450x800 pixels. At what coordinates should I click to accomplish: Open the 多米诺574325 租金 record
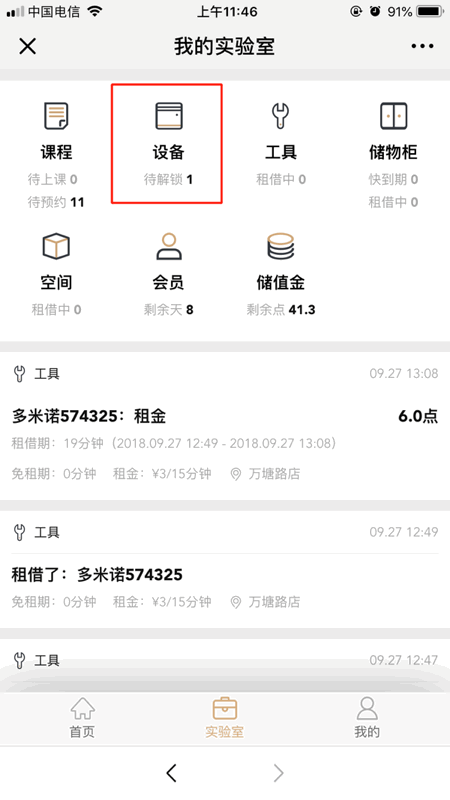(x=225, y=426)
